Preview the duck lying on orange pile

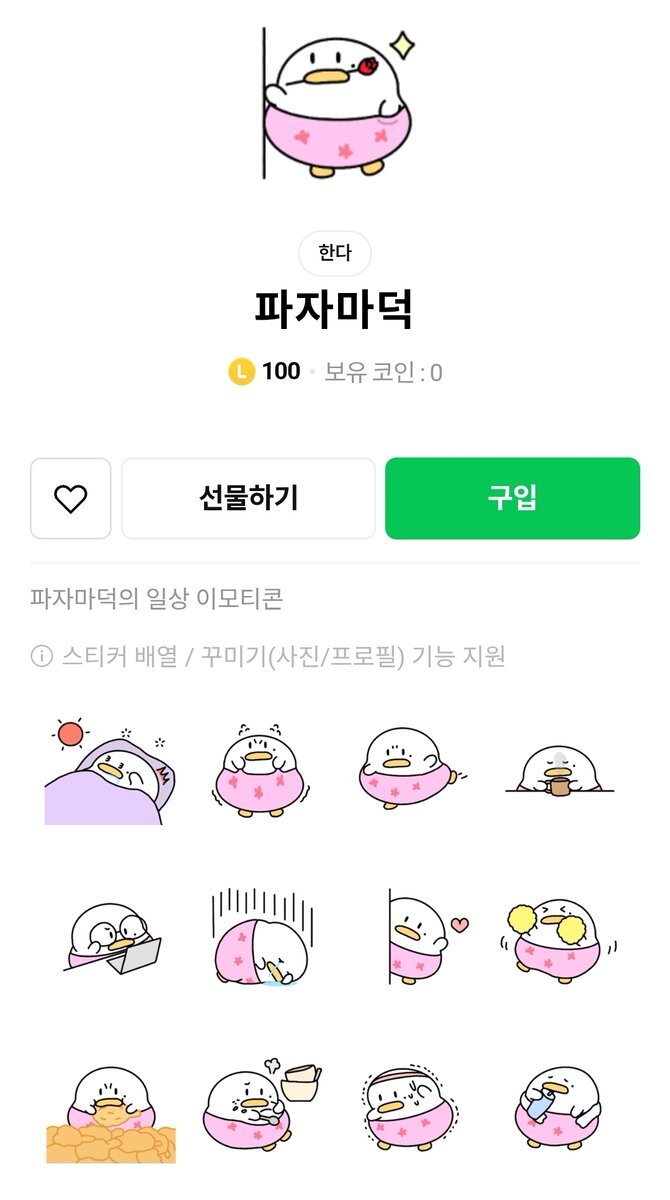click(110, 1112)
